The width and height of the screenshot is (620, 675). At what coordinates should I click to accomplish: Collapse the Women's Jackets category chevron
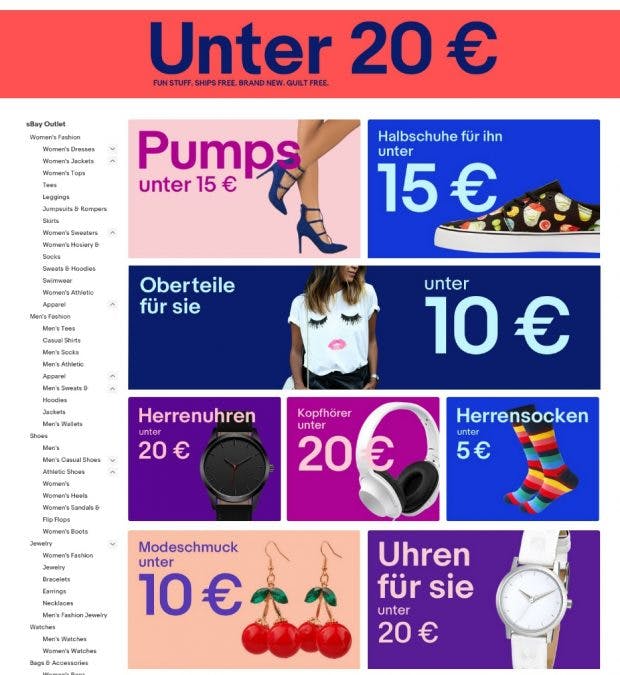[x=112, y=161]
